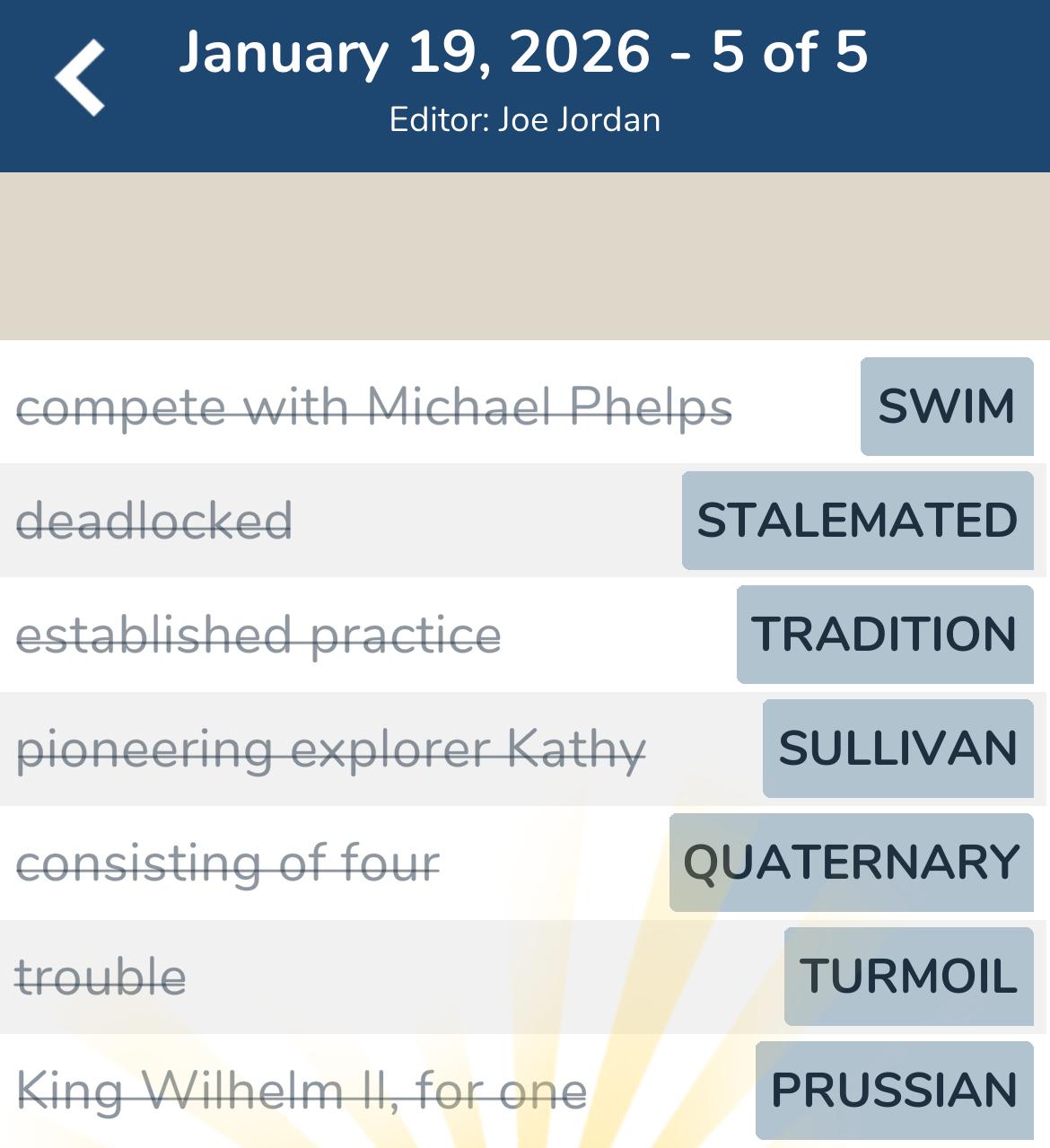Tap the TRADITION answer chip
The width and height of the screenshot is (1050, 1148).
884,634
